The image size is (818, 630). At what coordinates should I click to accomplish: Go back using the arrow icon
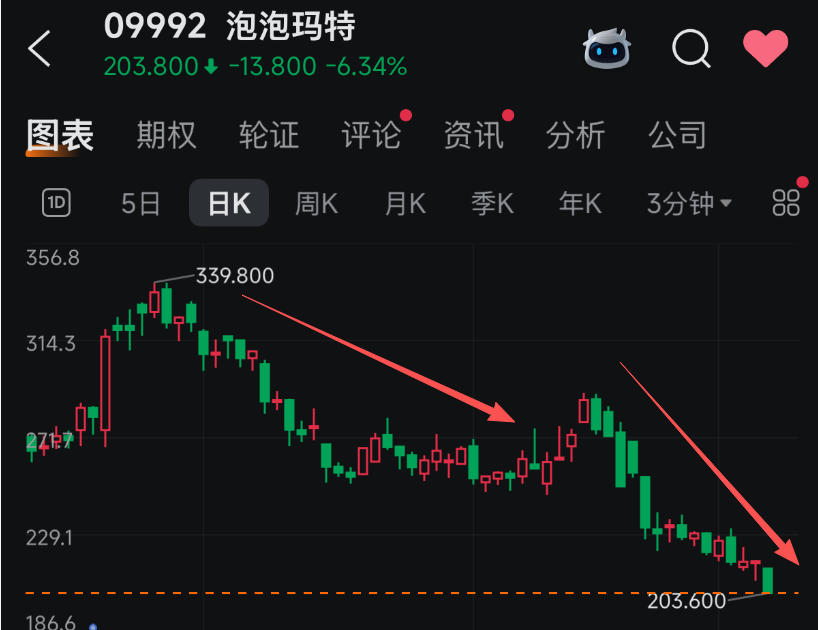(39, 48)
